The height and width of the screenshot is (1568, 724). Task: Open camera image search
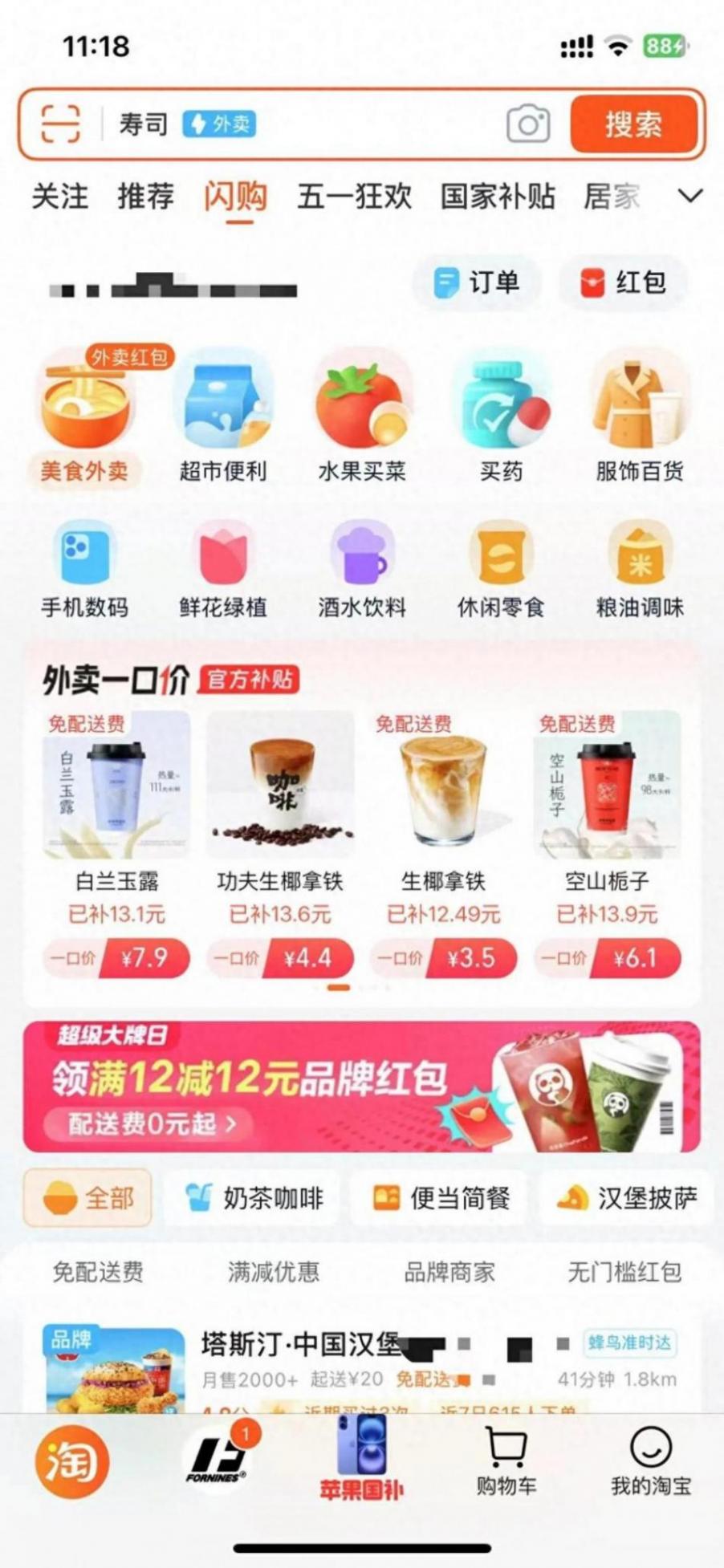527,125
